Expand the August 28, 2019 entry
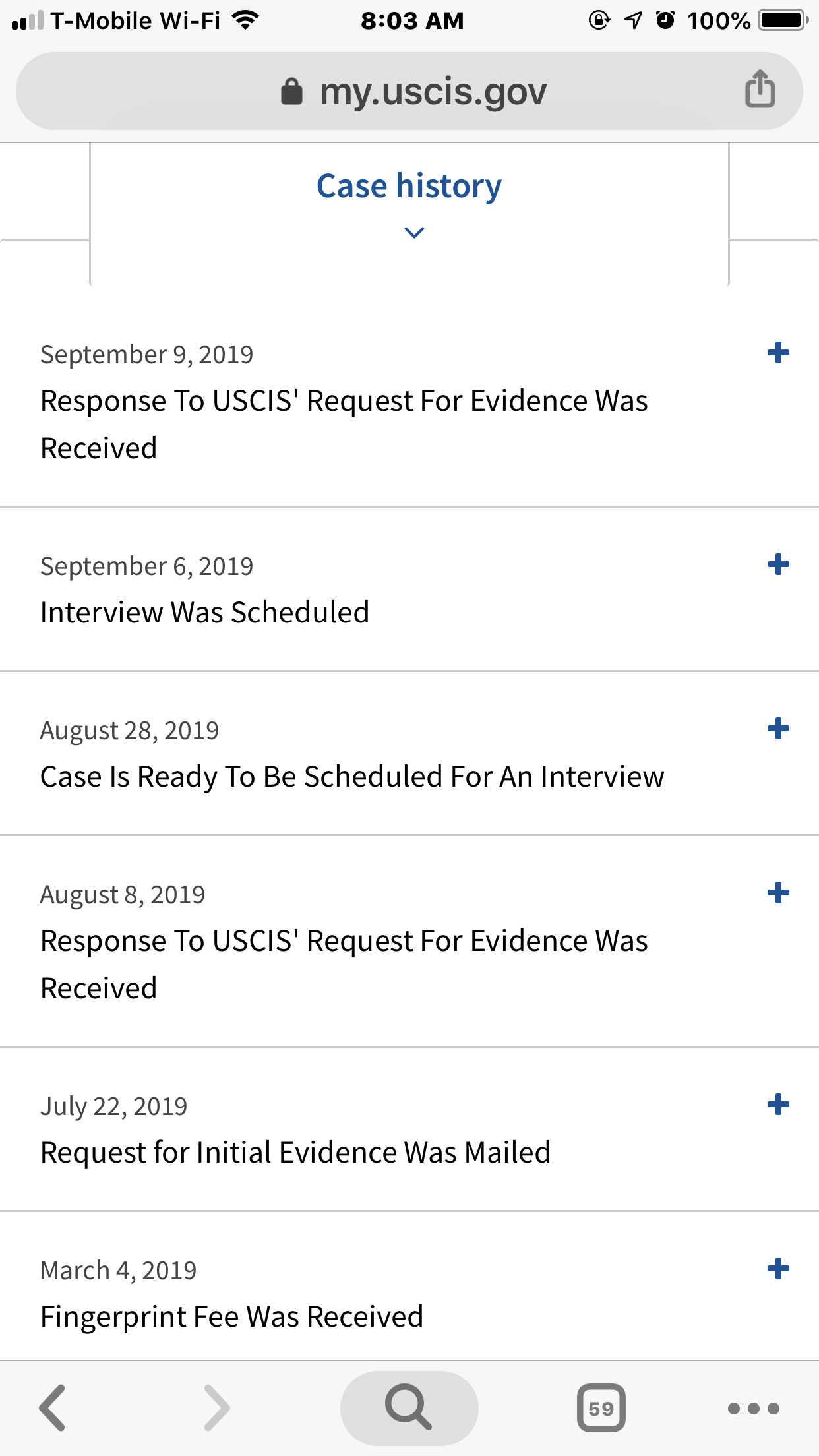The image size is (819, 1456). click(778, 729)
